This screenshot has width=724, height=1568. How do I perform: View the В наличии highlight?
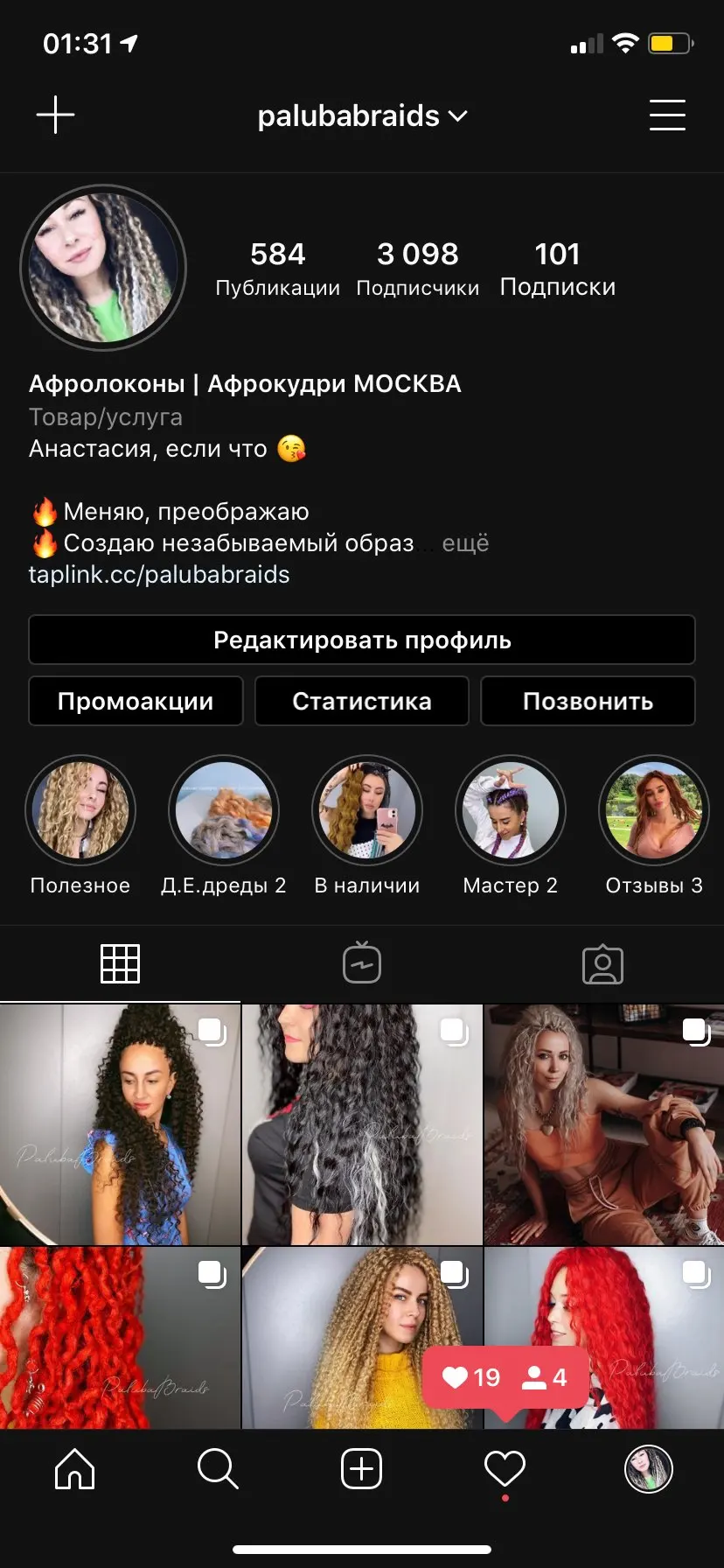pos(367,811)
